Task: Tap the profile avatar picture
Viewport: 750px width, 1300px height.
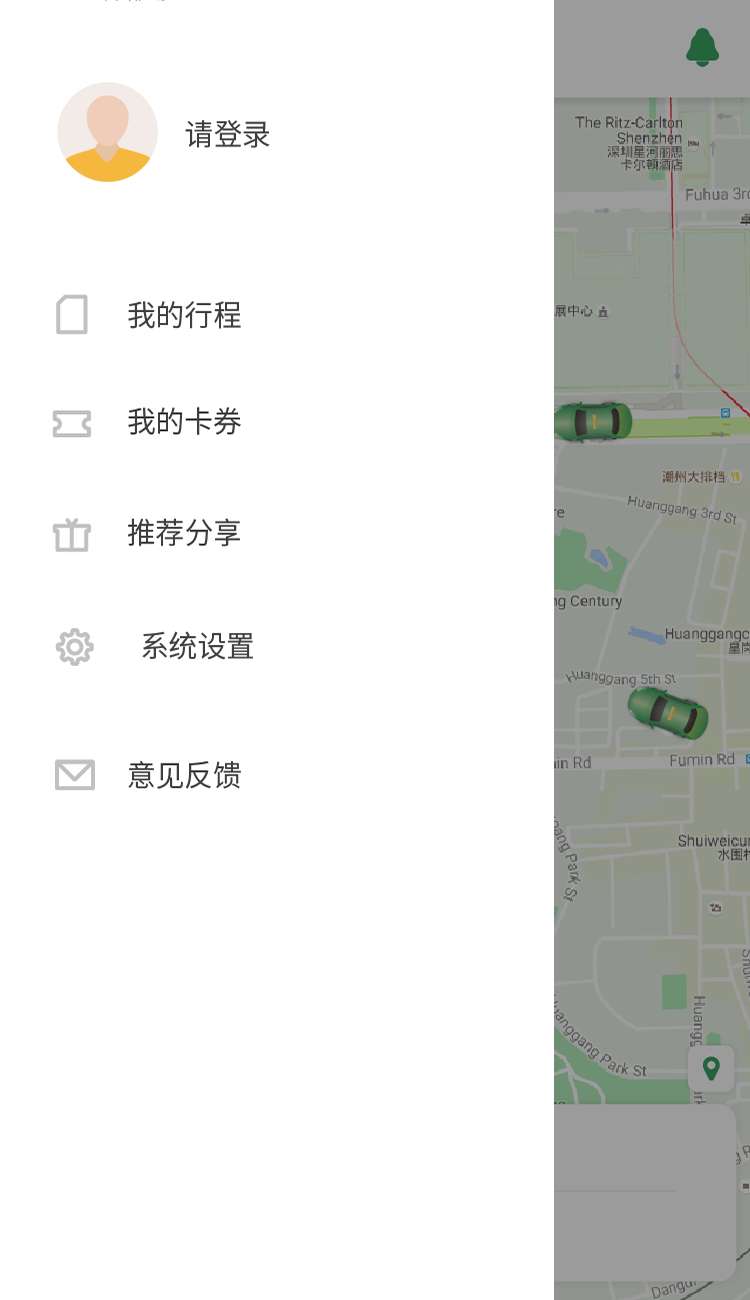Action: tap(107, 132)
